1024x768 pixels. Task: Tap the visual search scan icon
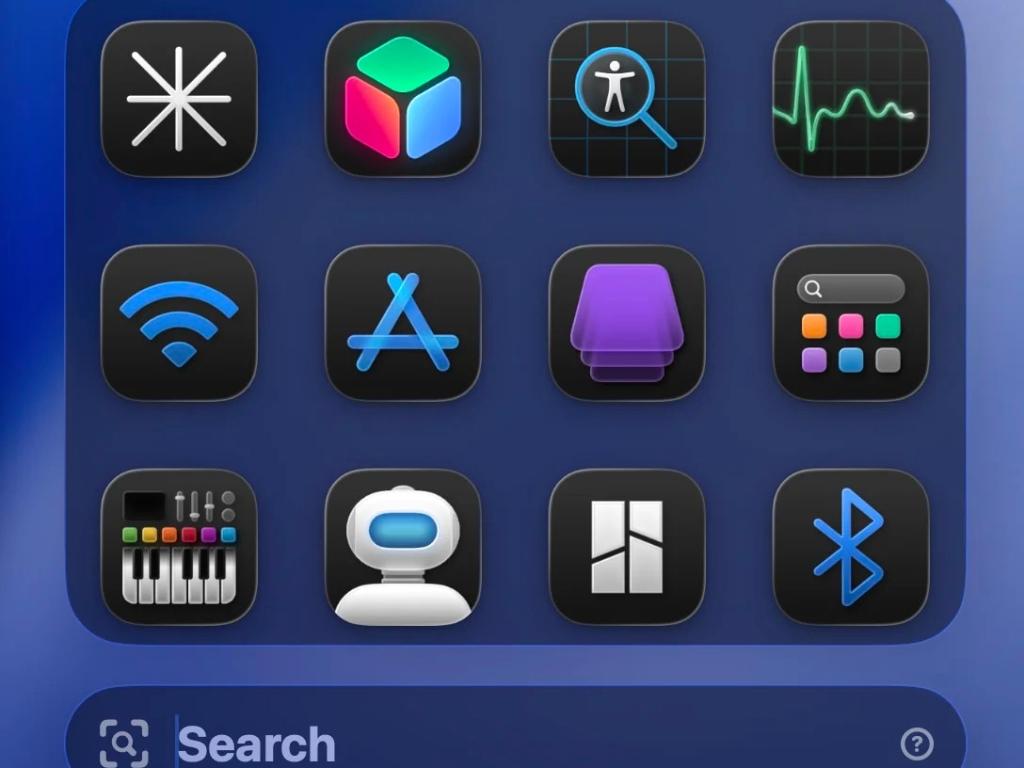(x=124, y=744)
